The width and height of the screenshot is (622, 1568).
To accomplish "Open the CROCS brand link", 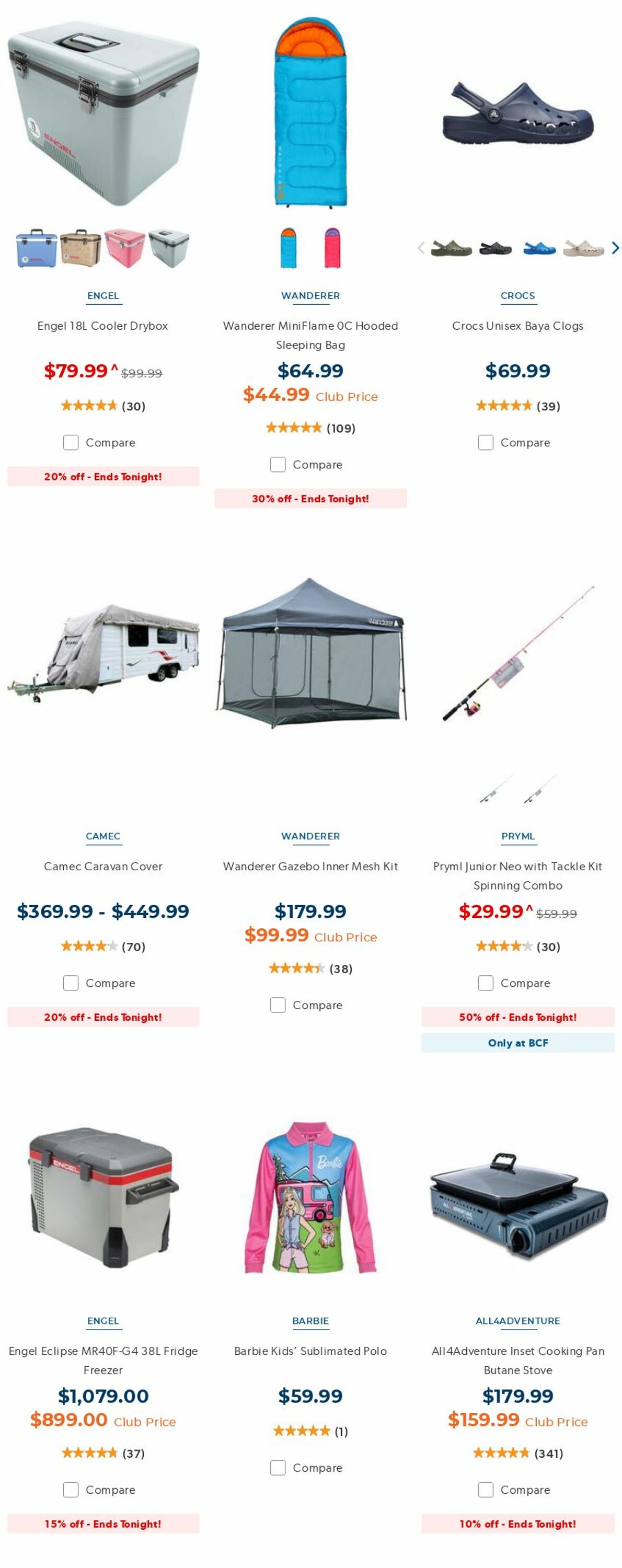I will coord(517,296).
